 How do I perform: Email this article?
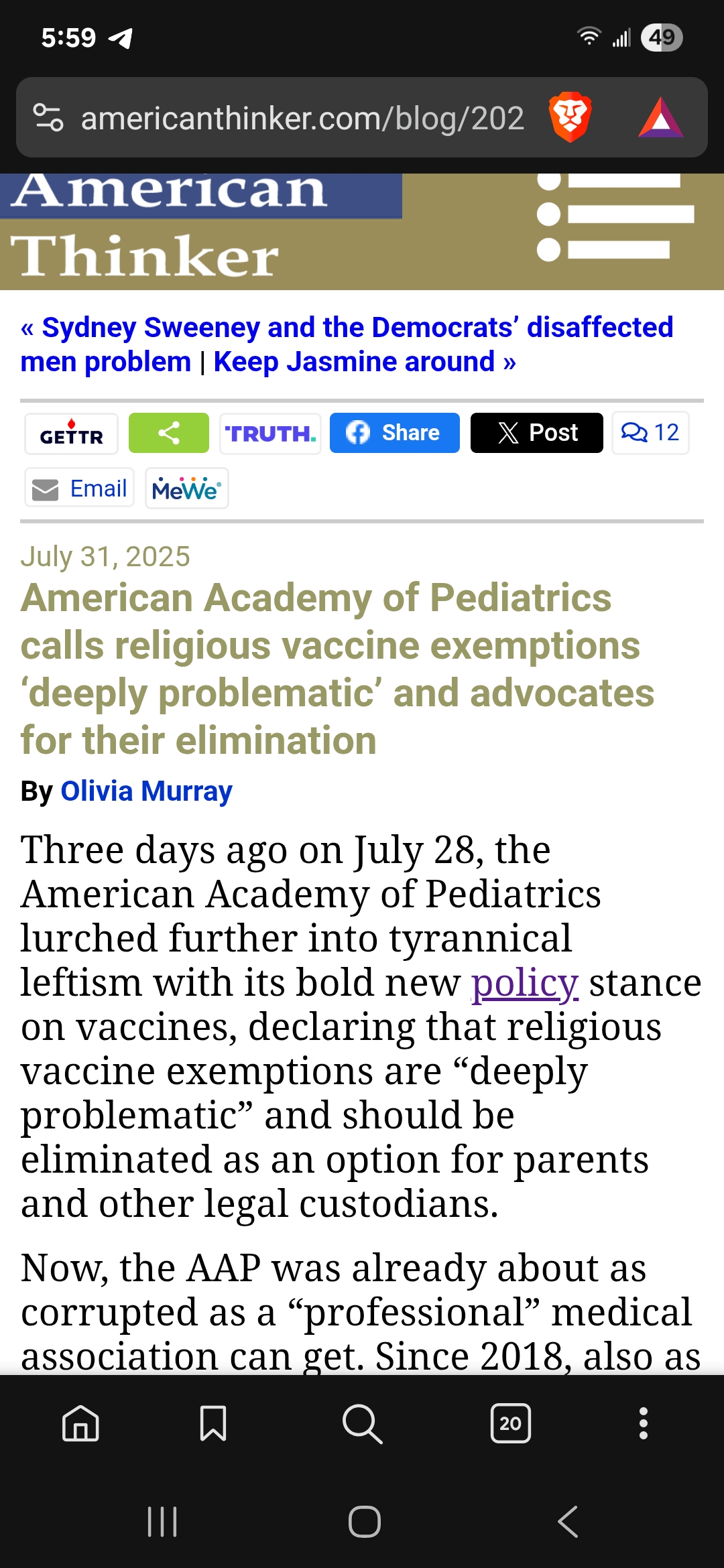[80, 488]
